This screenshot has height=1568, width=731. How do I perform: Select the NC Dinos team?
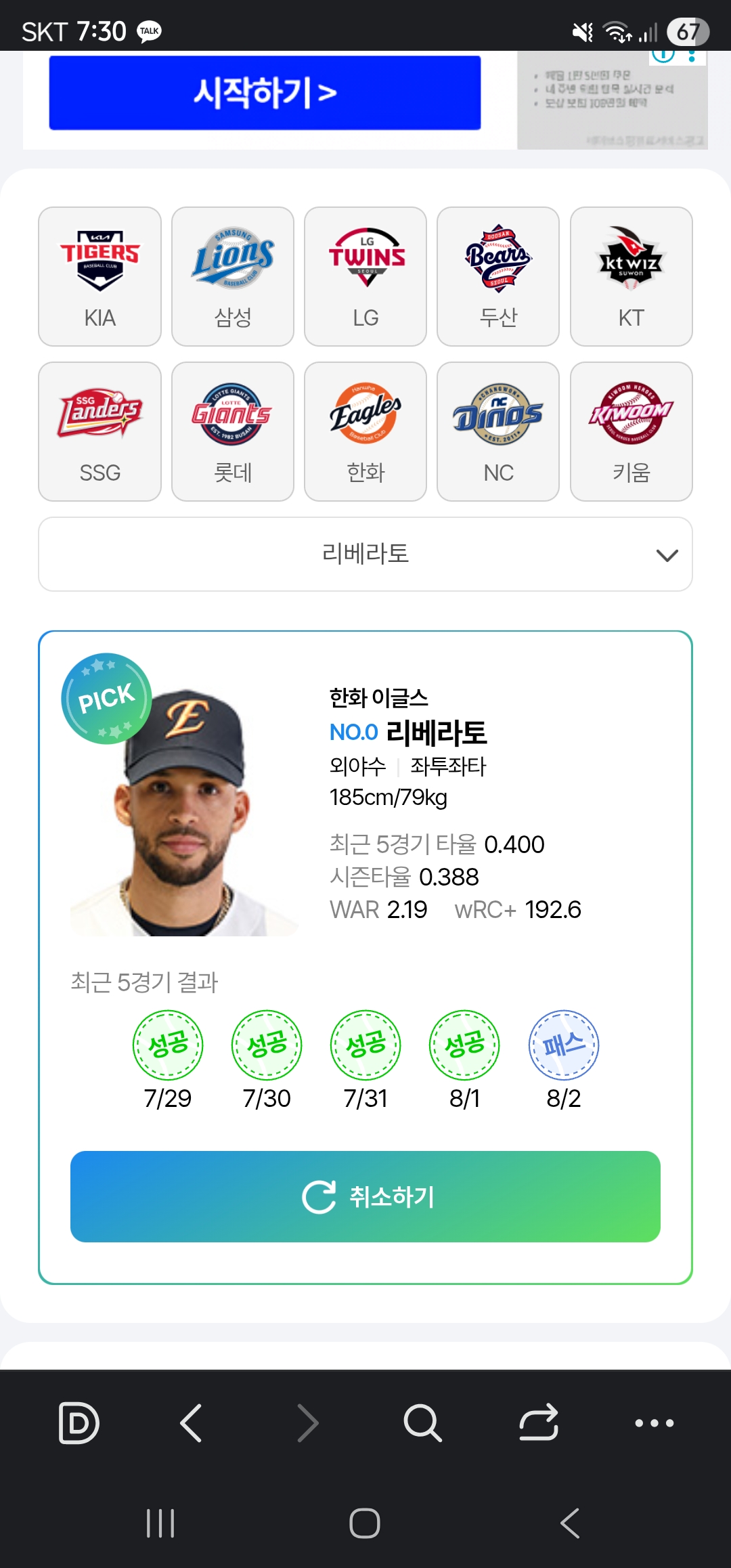tap(498, 431)
